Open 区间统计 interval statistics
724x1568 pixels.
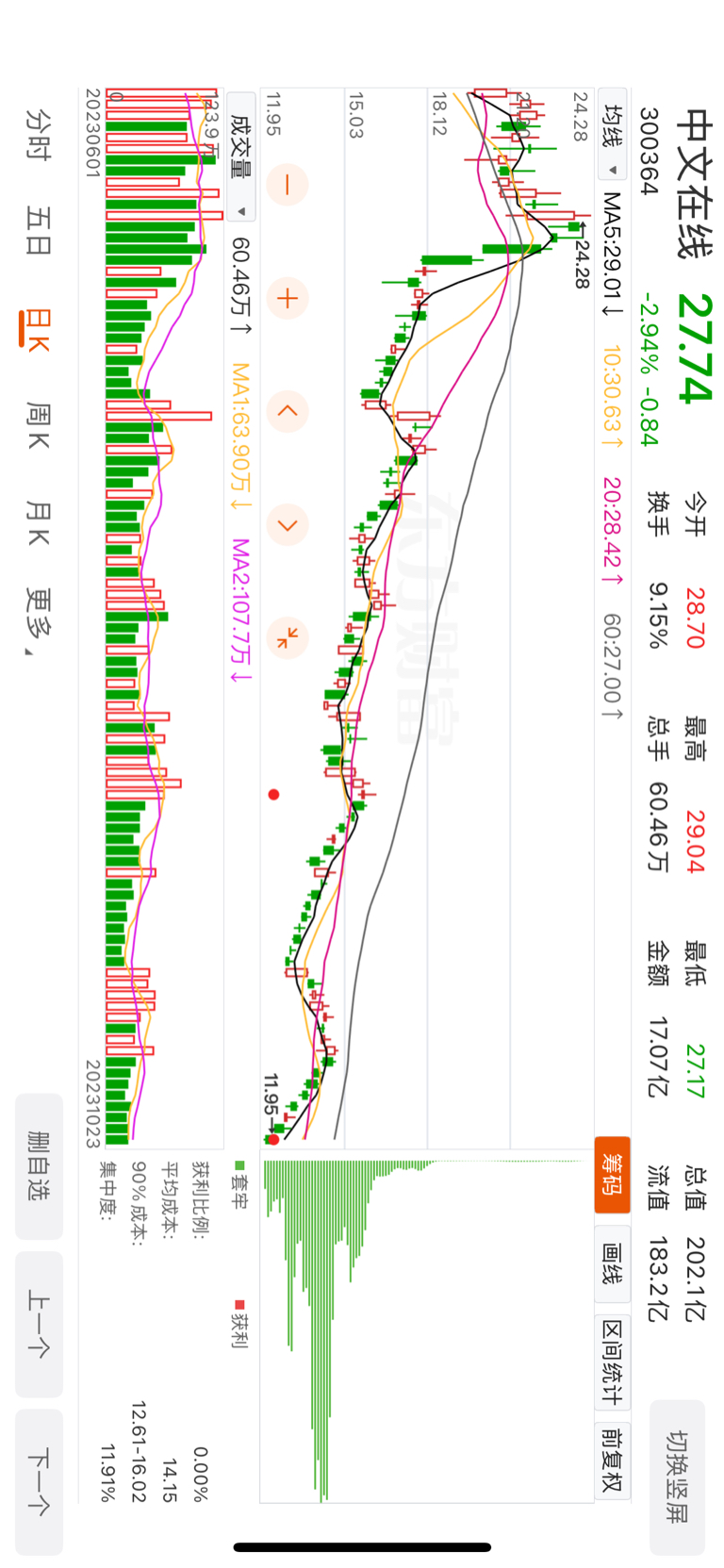tap(612, 1362)
